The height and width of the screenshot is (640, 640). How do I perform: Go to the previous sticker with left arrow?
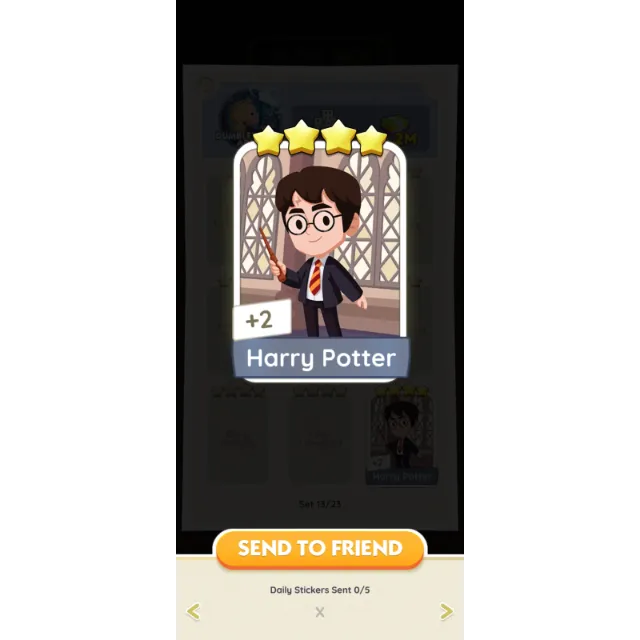click(194, 612)
